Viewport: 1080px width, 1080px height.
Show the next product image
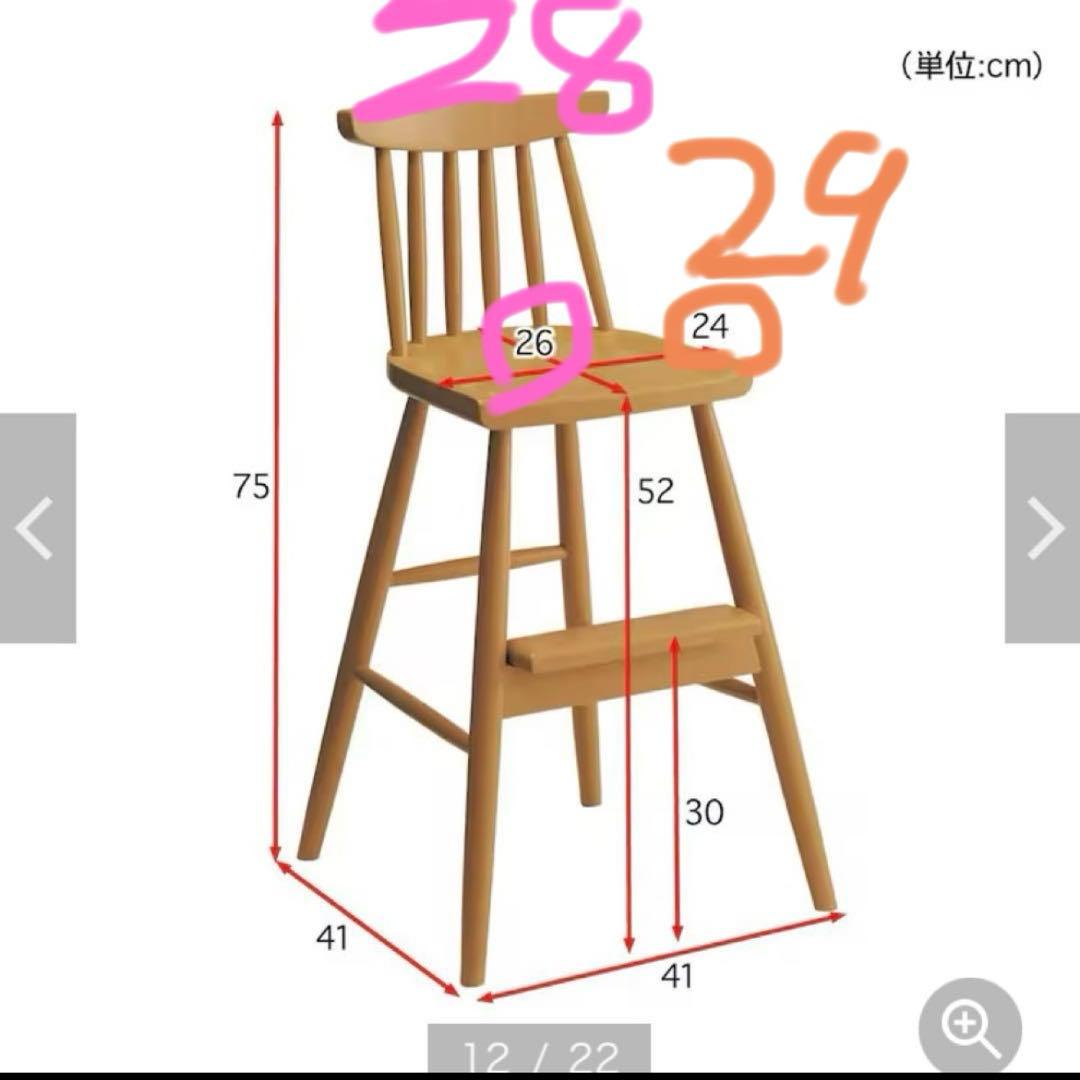click(1043, 528)
